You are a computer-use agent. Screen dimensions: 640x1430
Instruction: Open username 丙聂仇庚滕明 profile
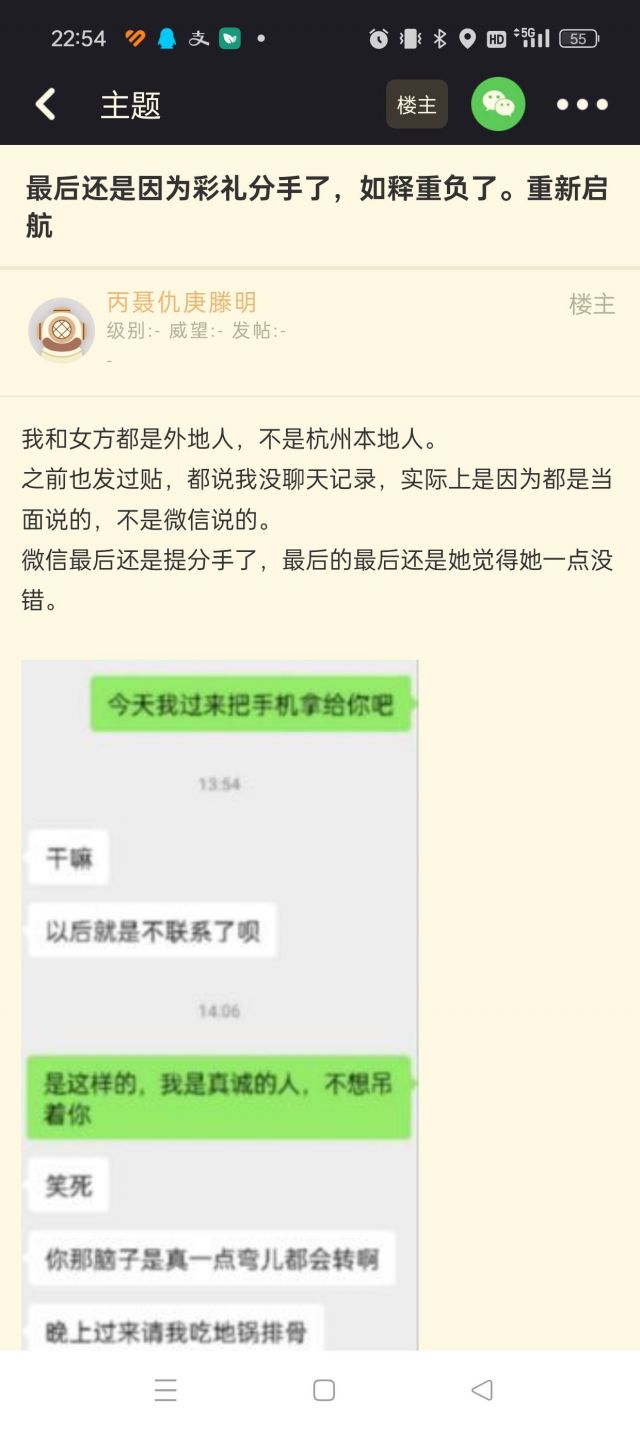click(x=182, y=302)
